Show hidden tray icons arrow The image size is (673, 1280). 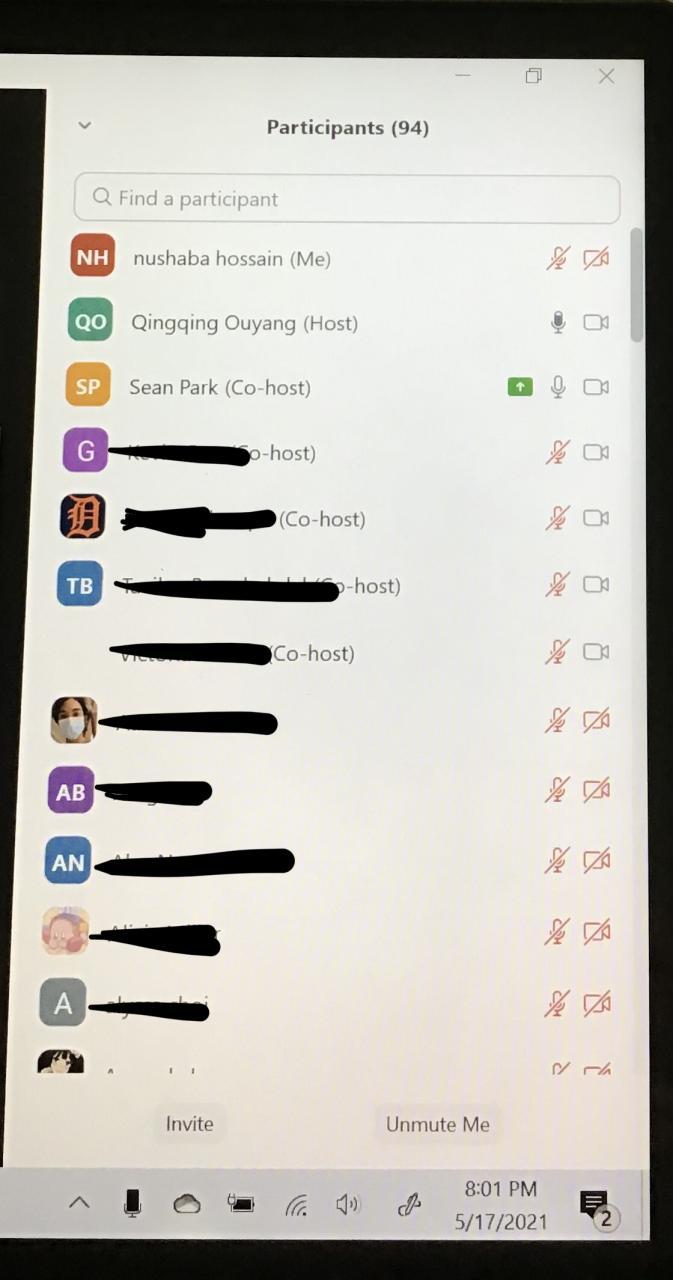(x=79, y=1204)
